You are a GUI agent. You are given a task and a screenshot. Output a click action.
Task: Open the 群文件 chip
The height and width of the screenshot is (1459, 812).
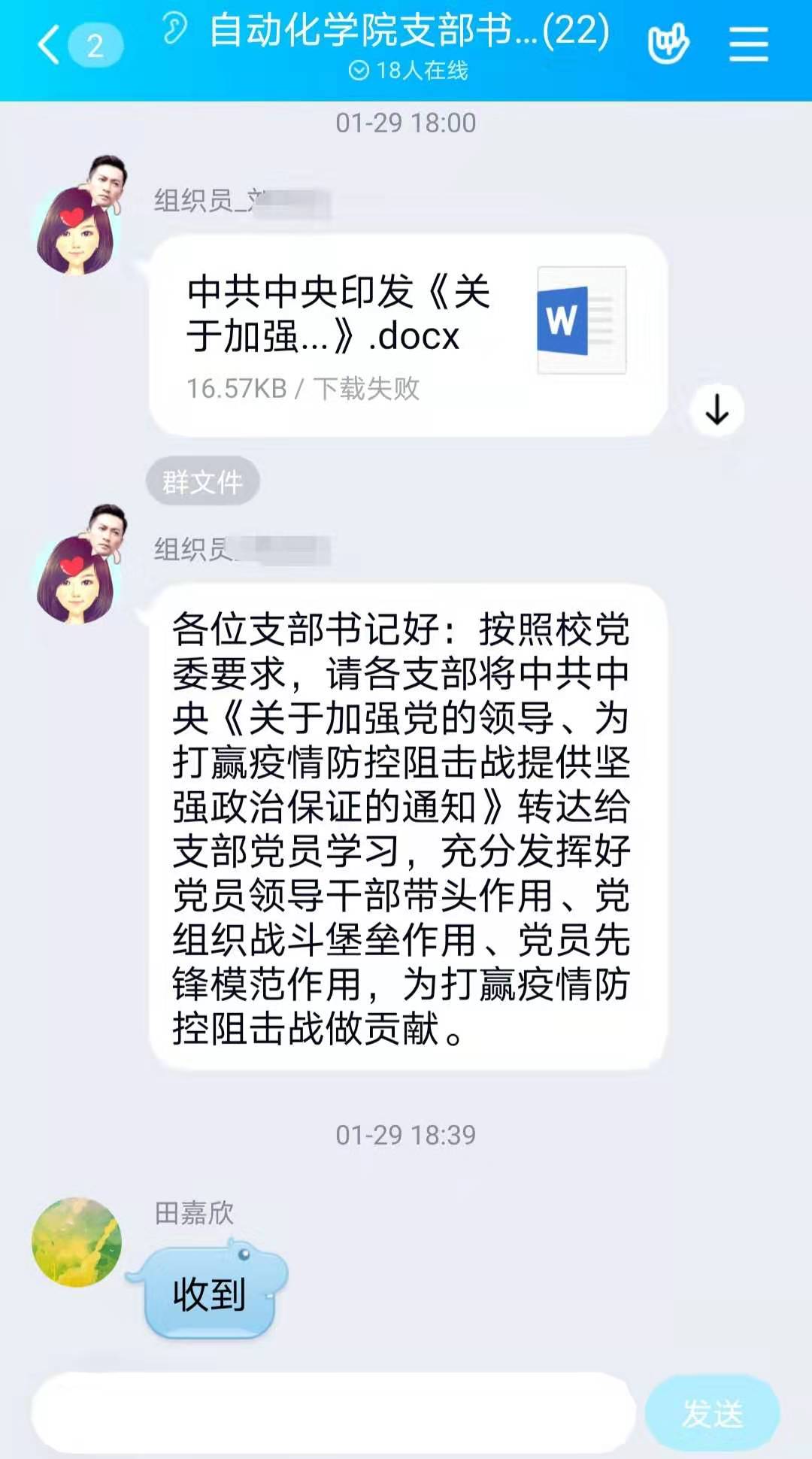coord(202,481)
